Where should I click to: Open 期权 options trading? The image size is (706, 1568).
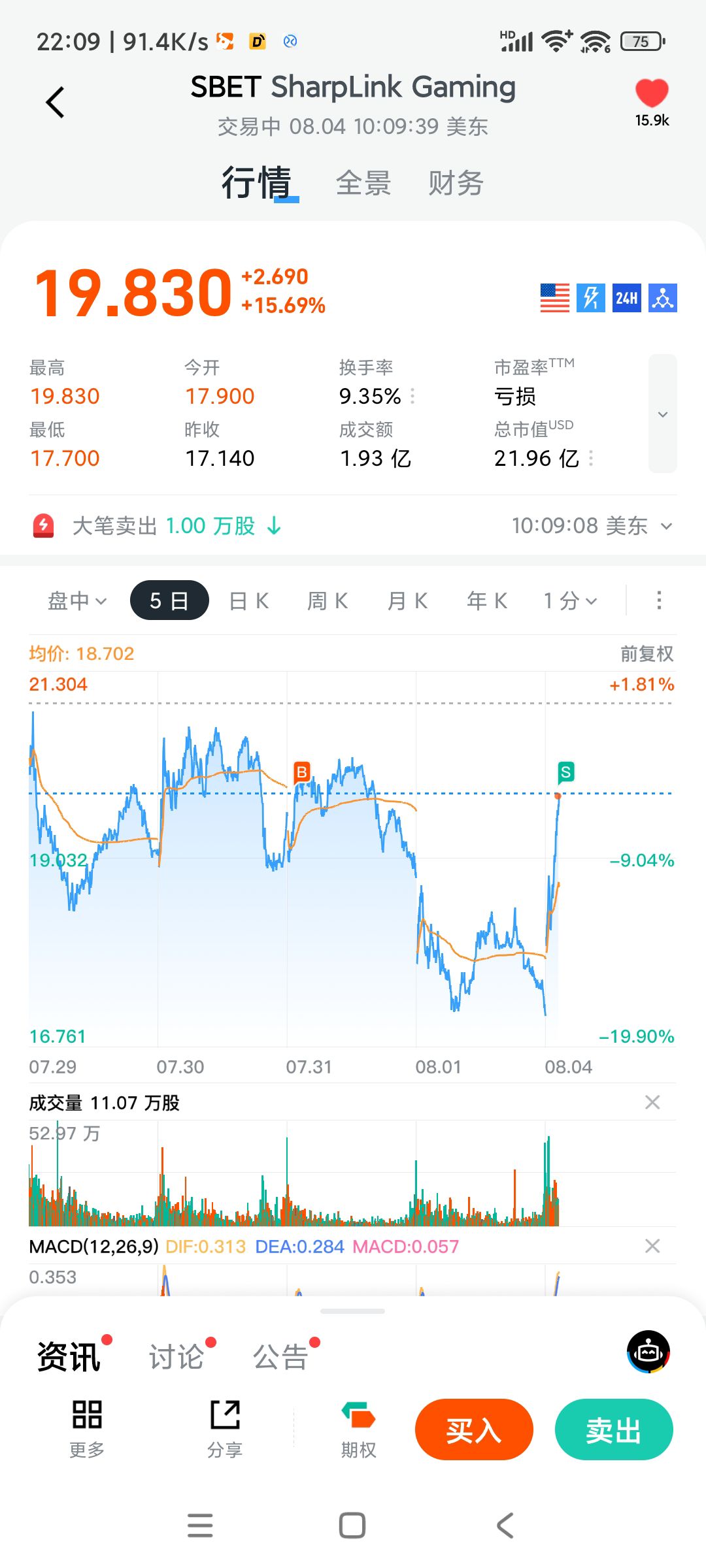[x=358, y=1429]
